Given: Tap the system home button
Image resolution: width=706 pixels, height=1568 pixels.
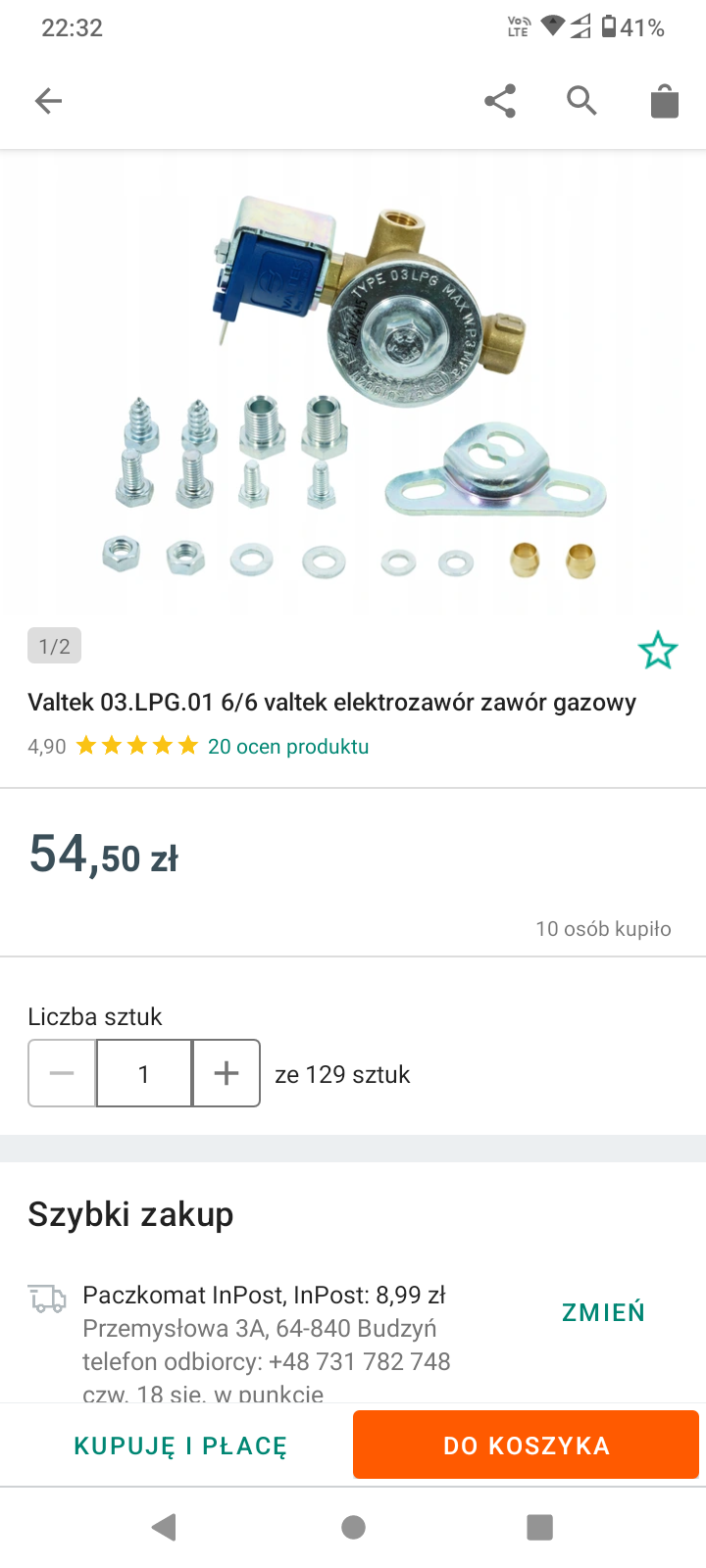Looking at the screenshot, I should pyautogui.click(x=353, y=1527).
